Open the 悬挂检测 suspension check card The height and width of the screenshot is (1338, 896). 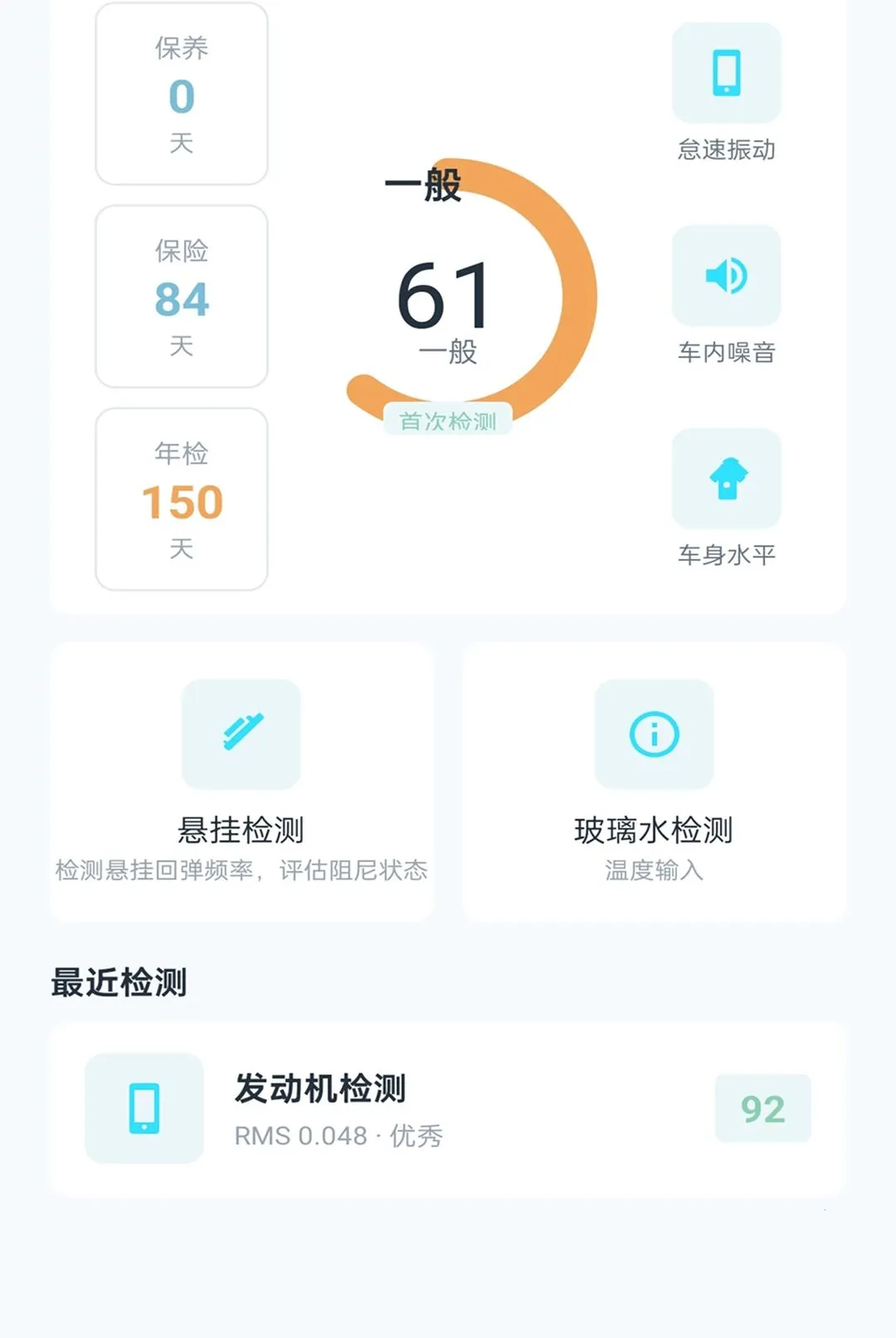coord(241,781)
